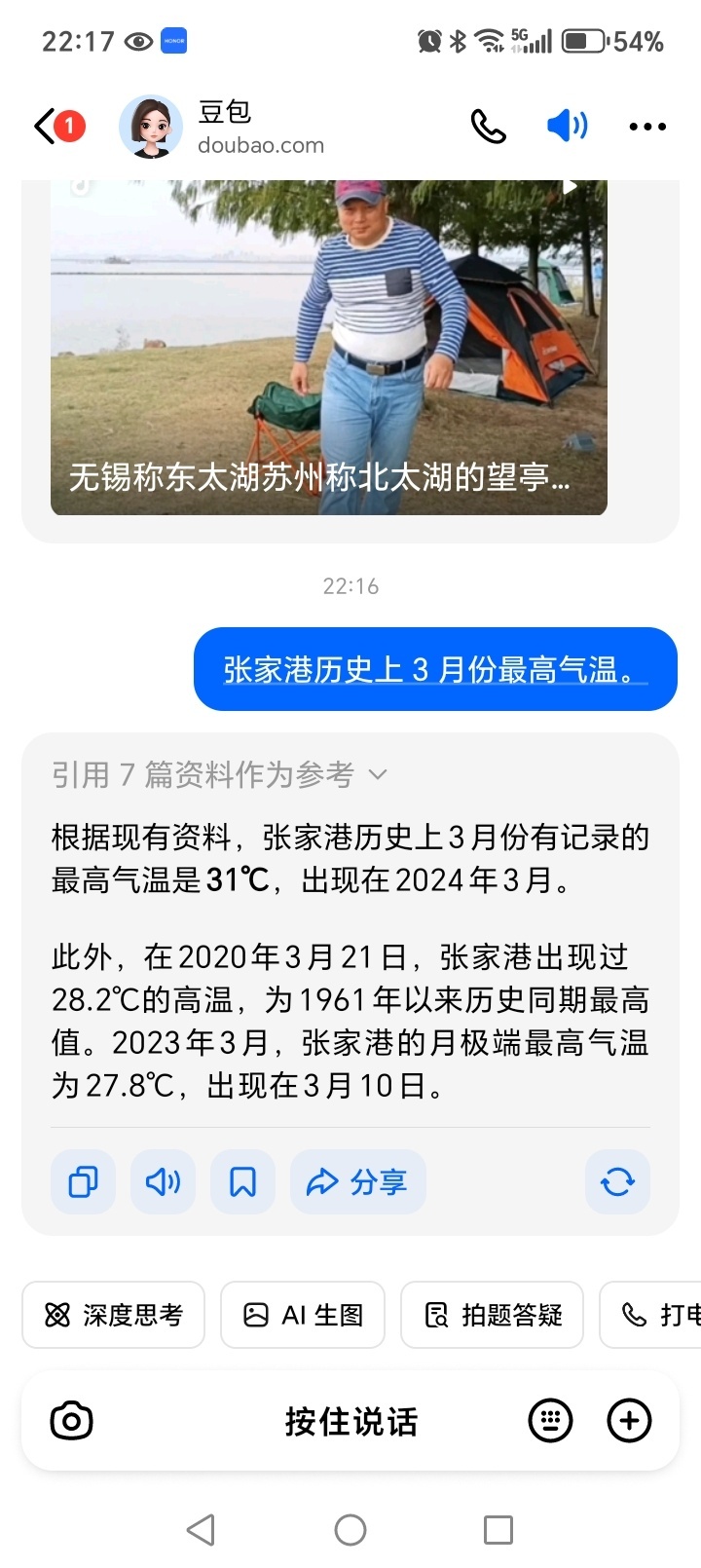
Task: Go to the system home screen
Action: tap(350, 1530)
